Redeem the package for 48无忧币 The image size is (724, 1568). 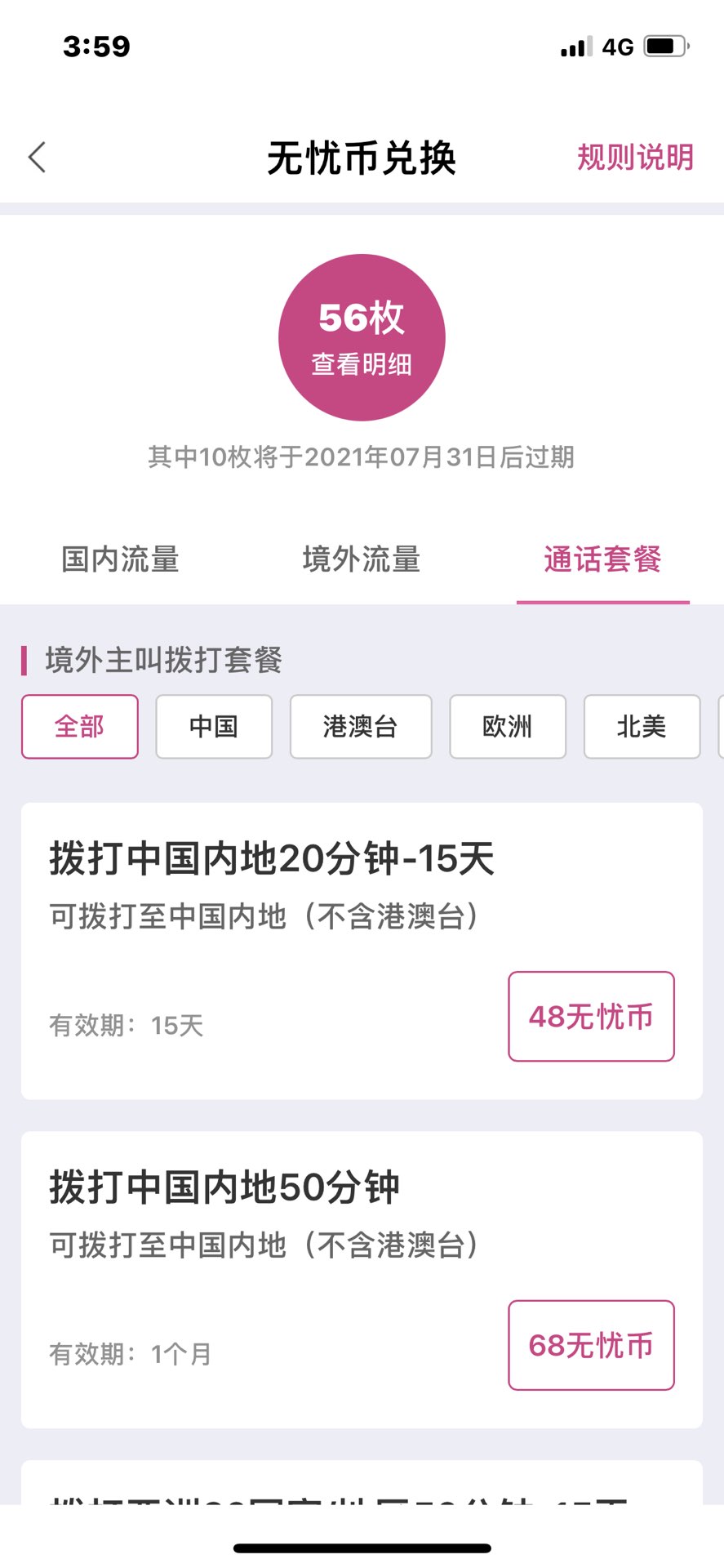point(591,1016)
